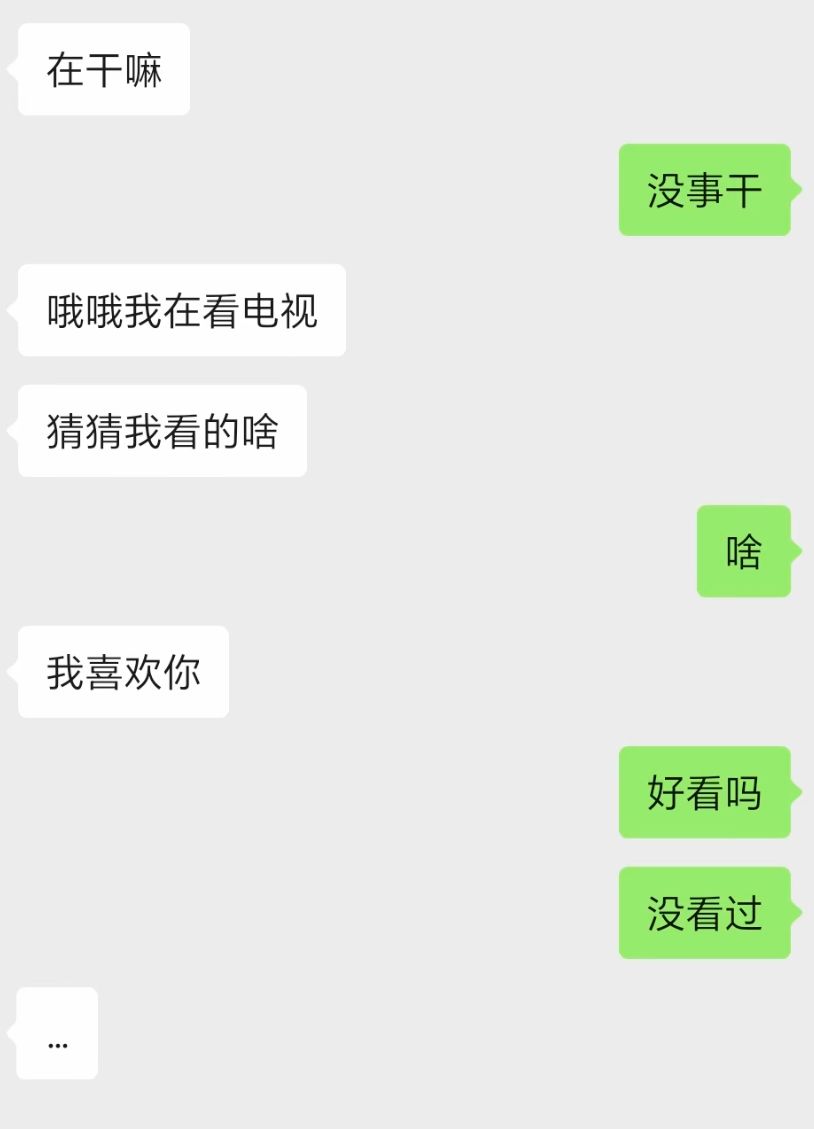Tap the topmost green outgoing message
This screenshot has width=814, height=1129.
704,188
